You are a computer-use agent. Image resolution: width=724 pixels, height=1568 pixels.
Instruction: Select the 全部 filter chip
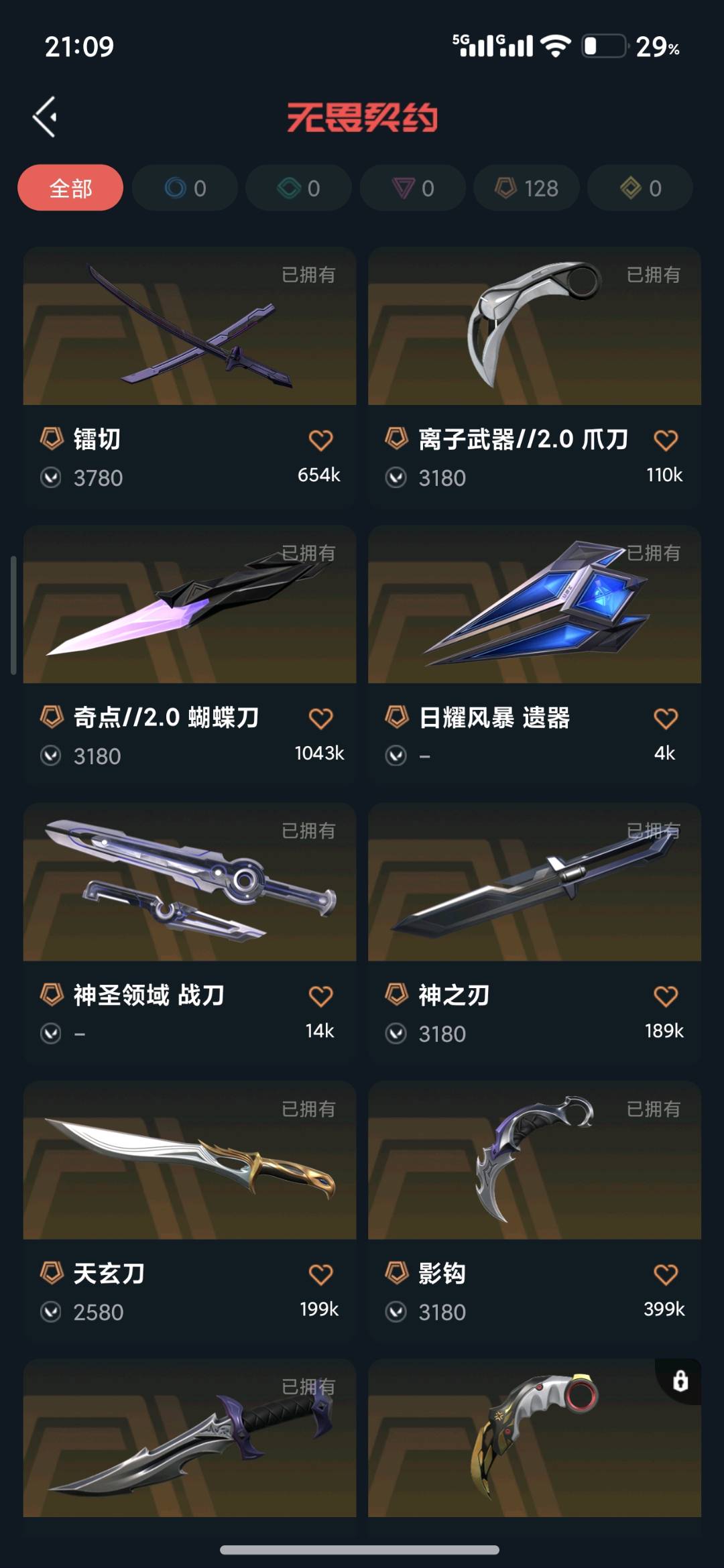[70, 188]
